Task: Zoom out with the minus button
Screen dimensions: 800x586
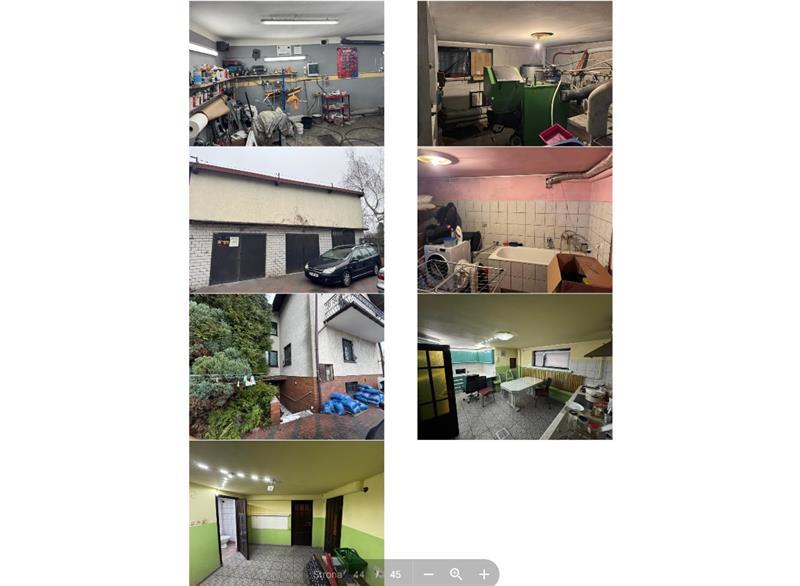Action: [x=429, y=574]
